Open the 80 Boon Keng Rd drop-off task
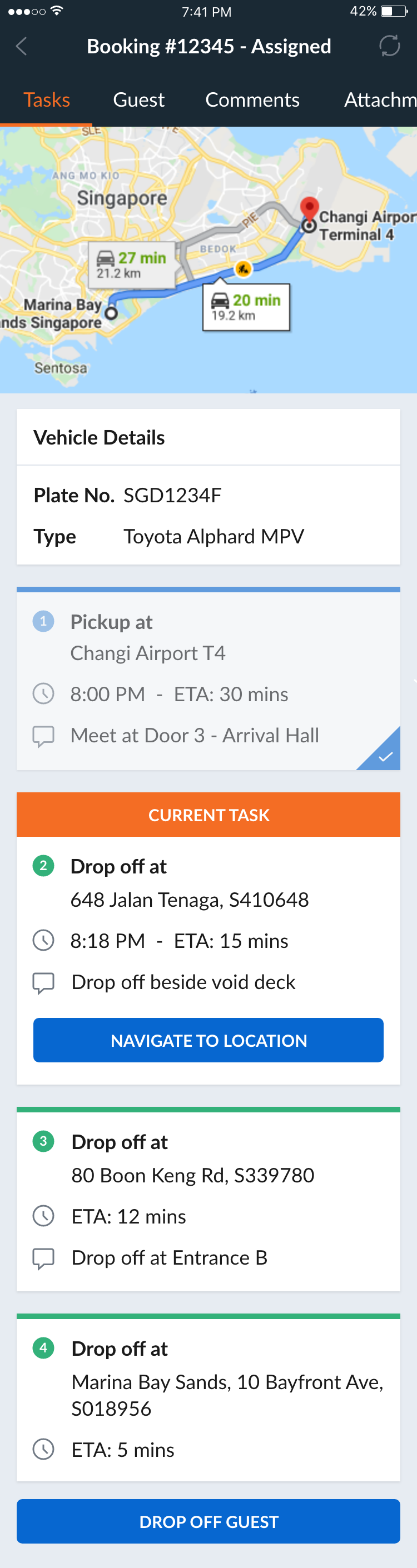 208,1198
